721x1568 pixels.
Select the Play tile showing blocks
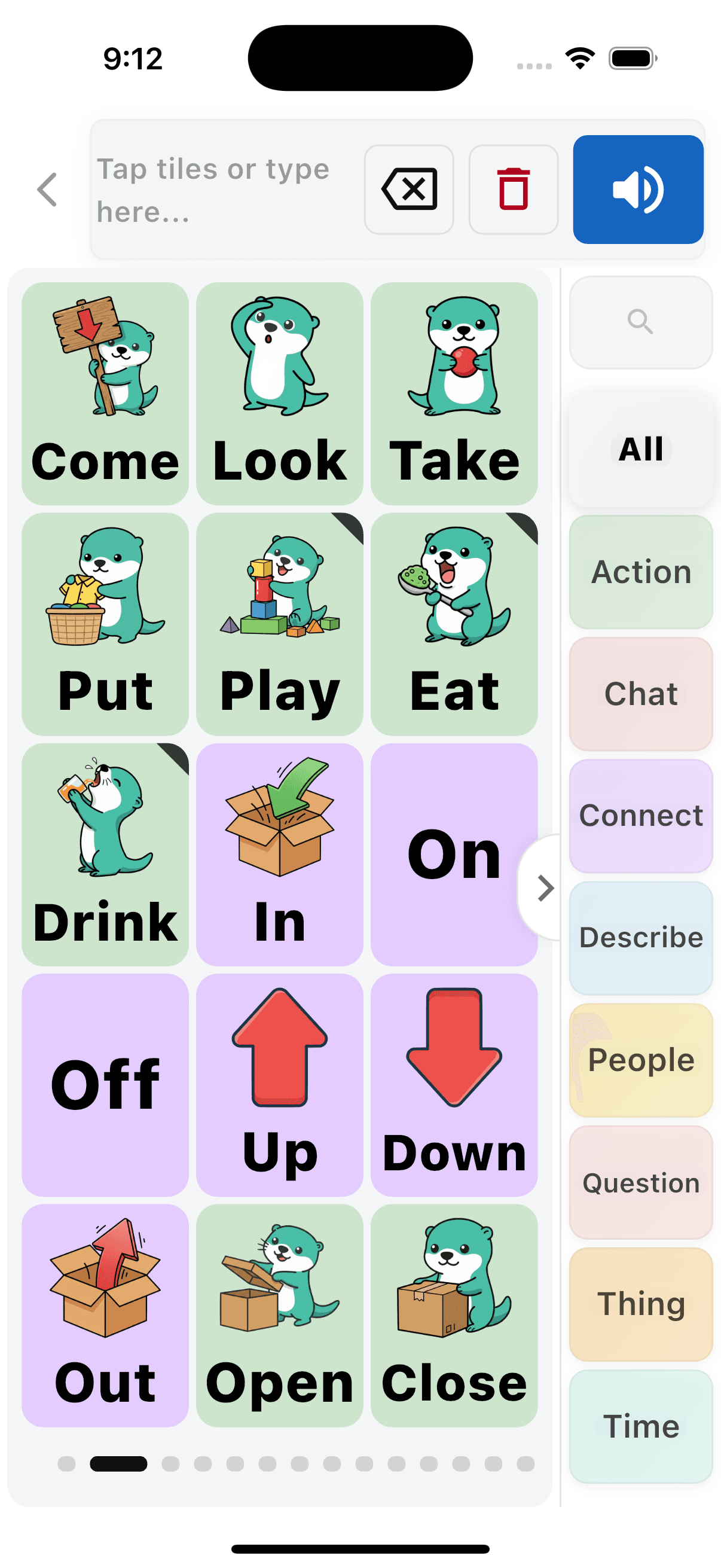pos(279,623)
